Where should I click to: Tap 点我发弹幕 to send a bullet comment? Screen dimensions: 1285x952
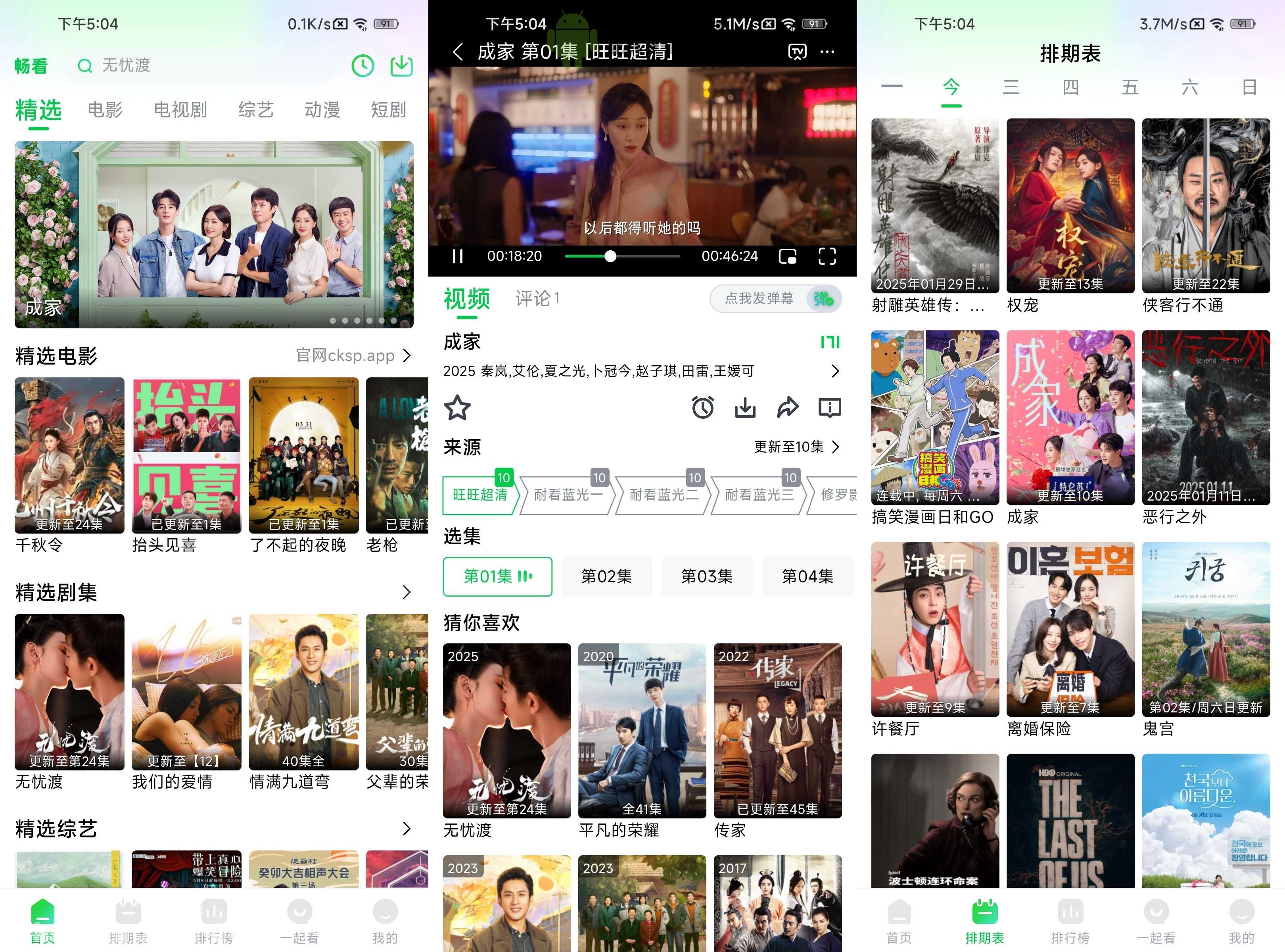pyautogui.click(x=759, y=299)
